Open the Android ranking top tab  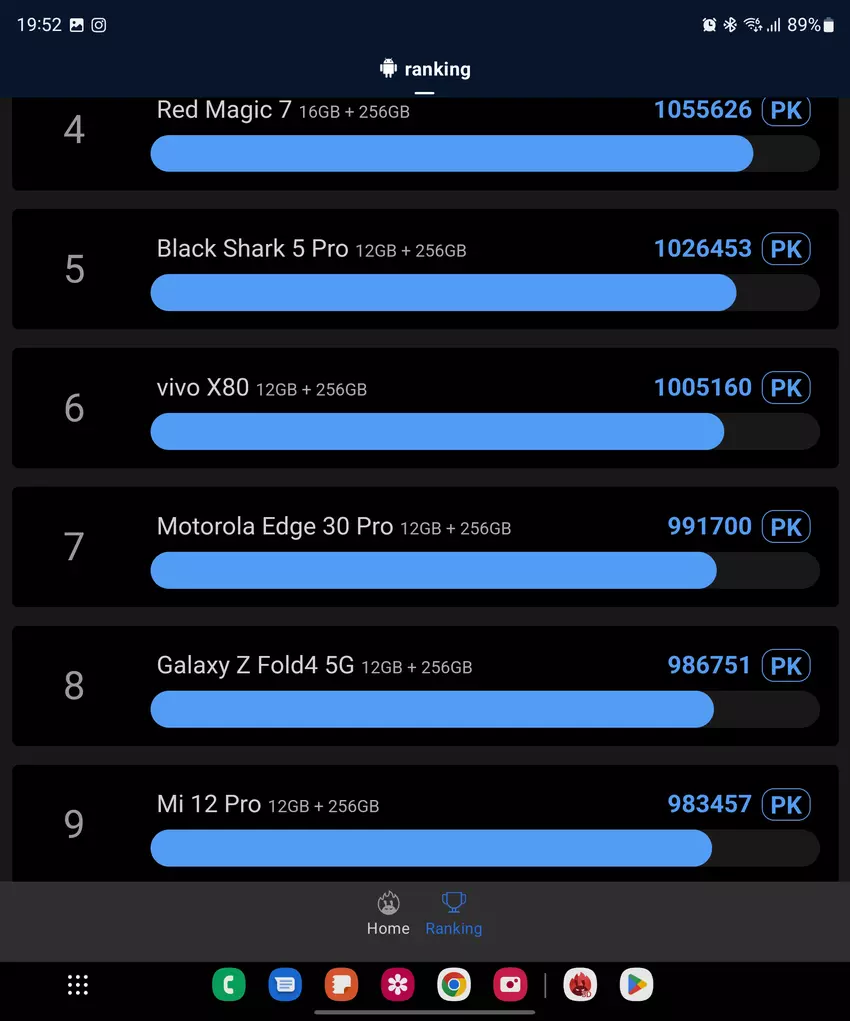[x=425, y=69]
